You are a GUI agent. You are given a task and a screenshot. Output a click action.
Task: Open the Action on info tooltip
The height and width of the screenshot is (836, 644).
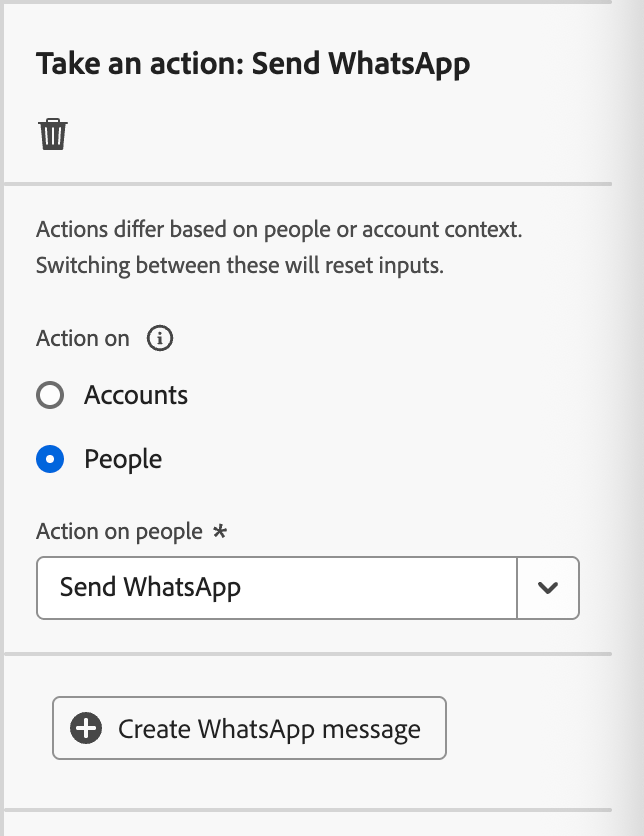(160, 339)
